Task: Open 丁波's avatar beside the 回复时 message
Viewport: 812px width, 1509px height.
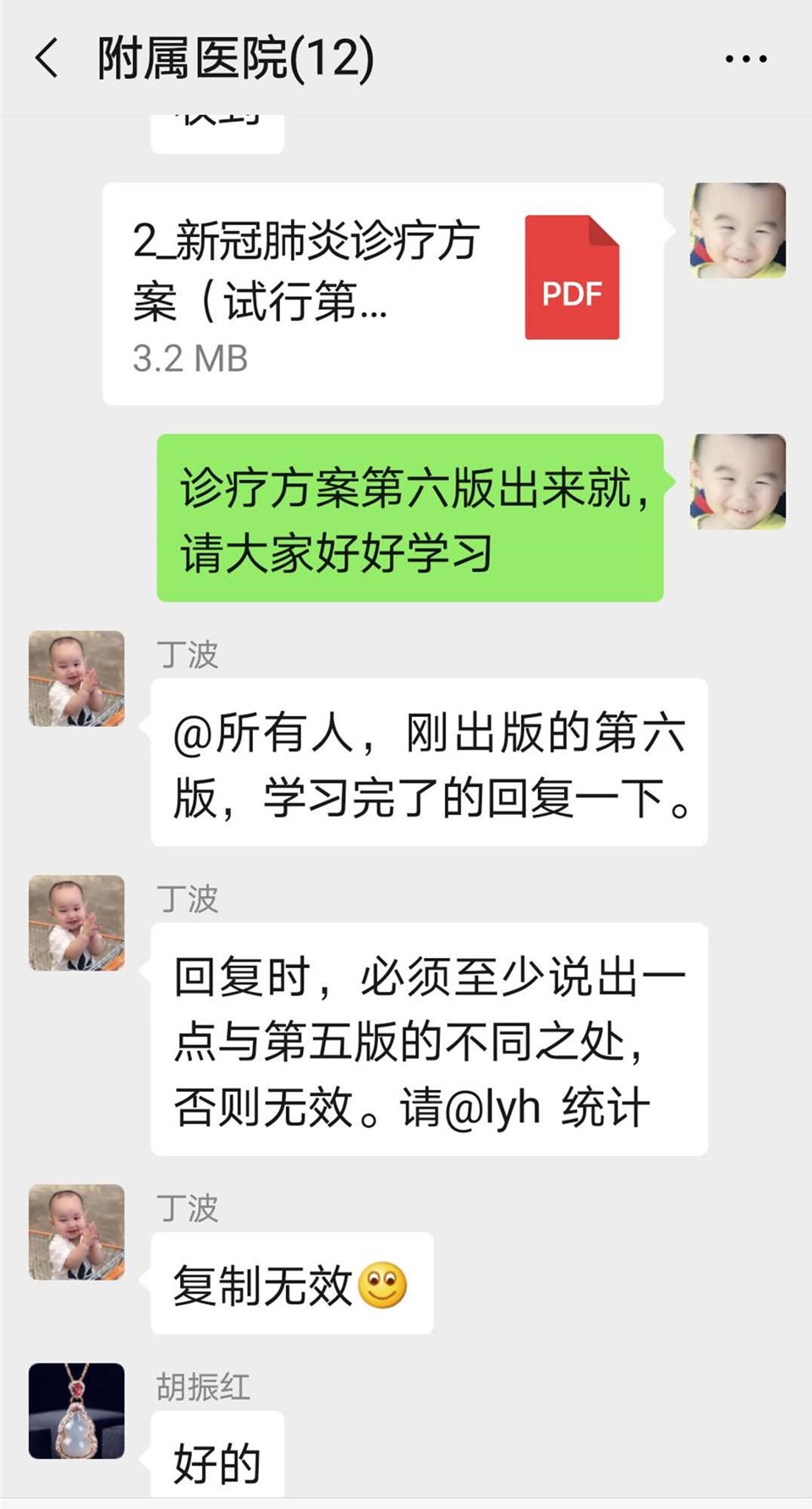Action: coord(77,922)
